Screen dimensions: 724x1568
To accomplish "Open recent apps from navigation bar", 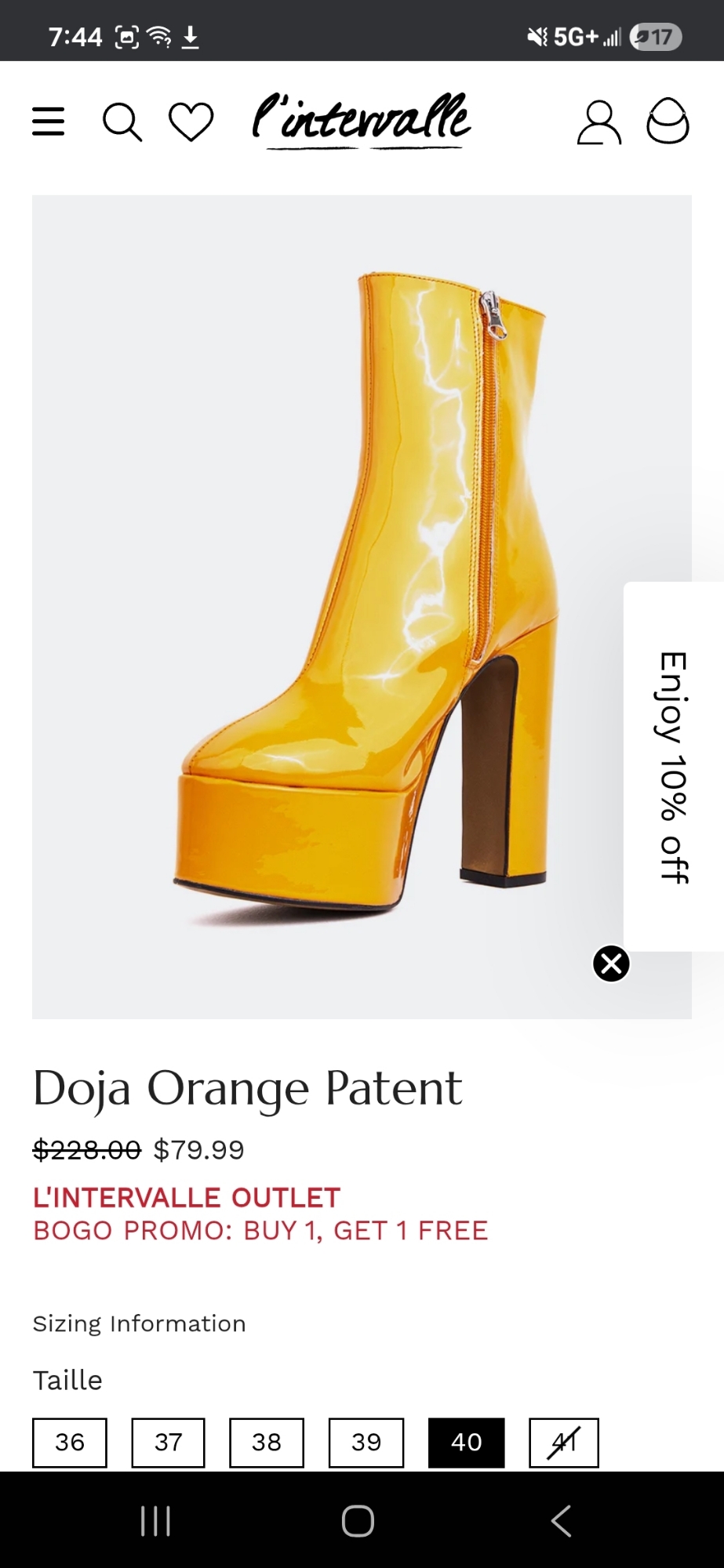I will coord(155,1521).
